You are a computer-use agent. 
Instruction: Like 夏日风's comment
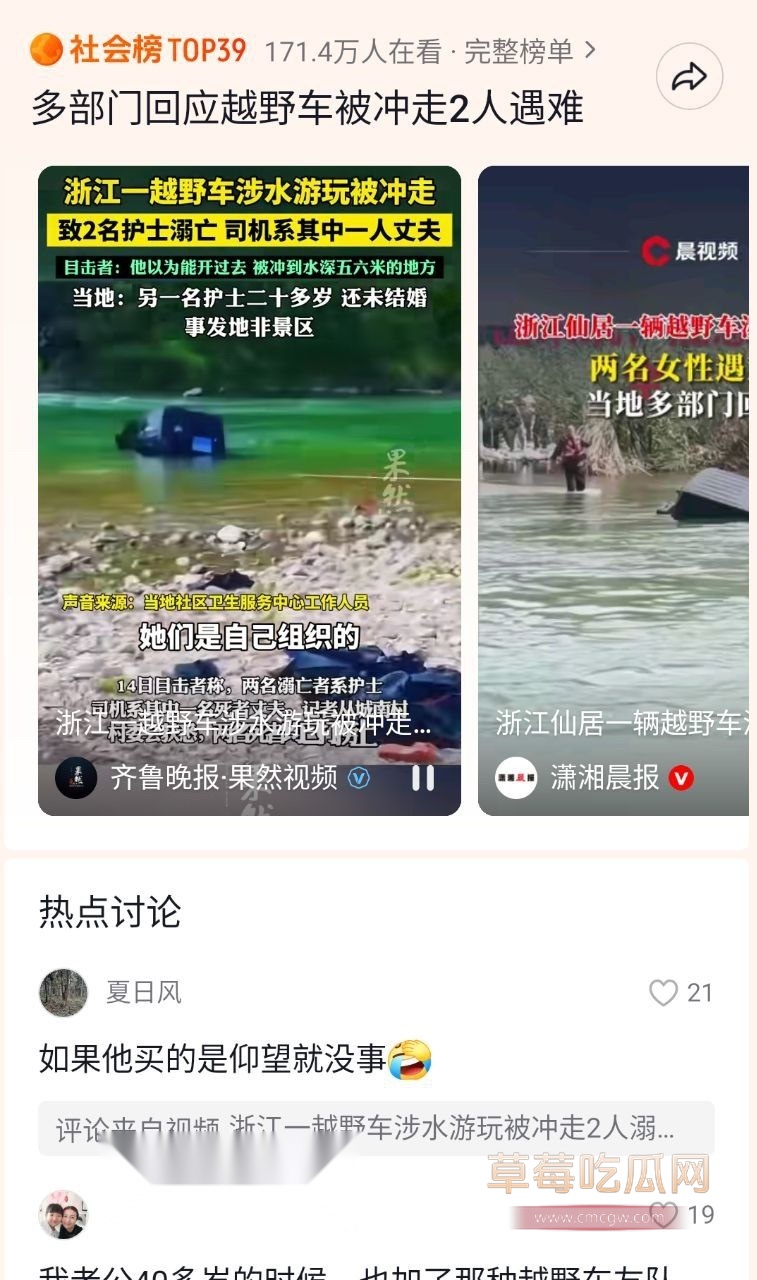coord(664,992)
